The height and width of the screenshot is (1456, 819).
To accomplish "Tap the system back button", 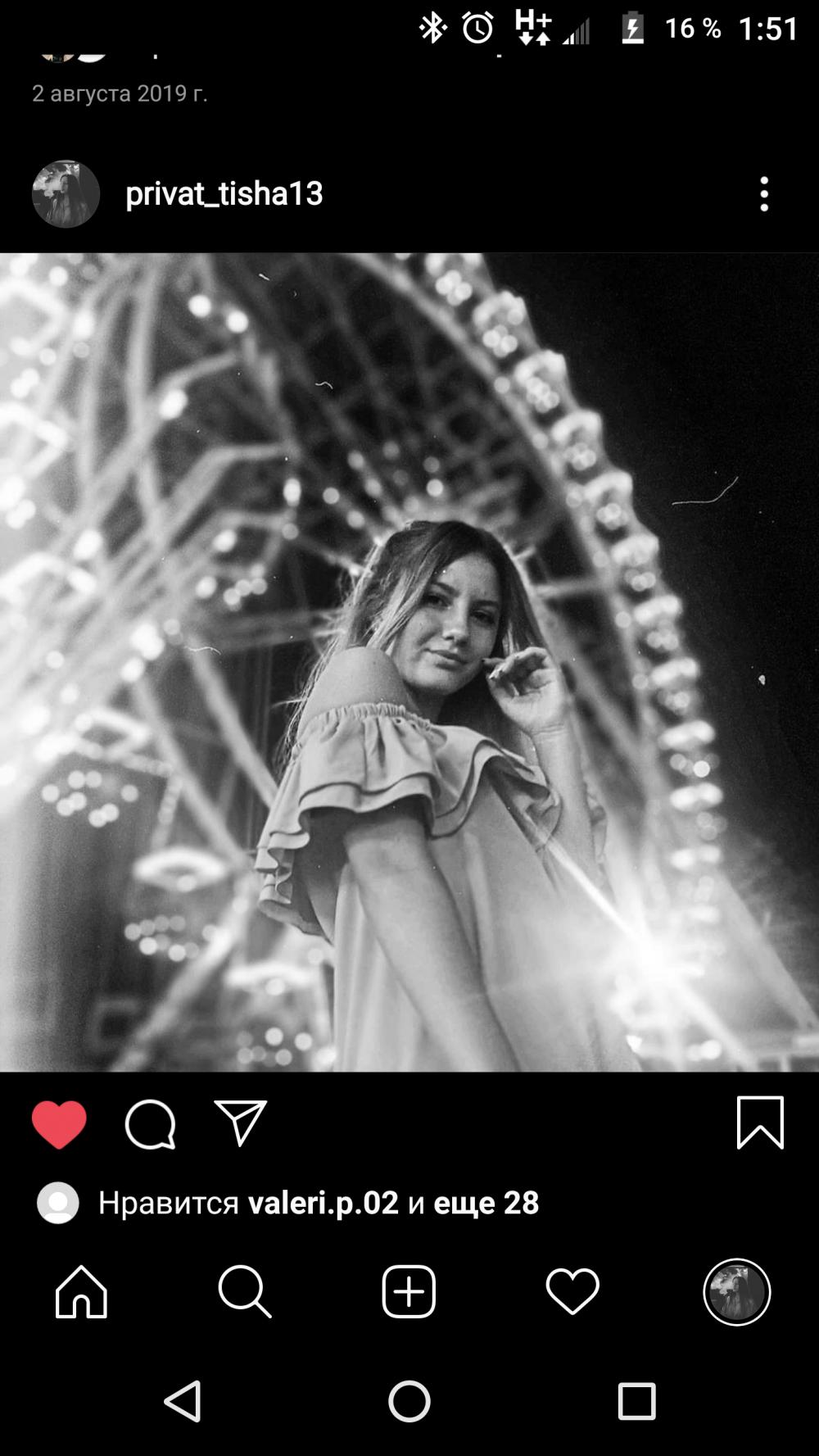I will click(x=183, y=1401).
